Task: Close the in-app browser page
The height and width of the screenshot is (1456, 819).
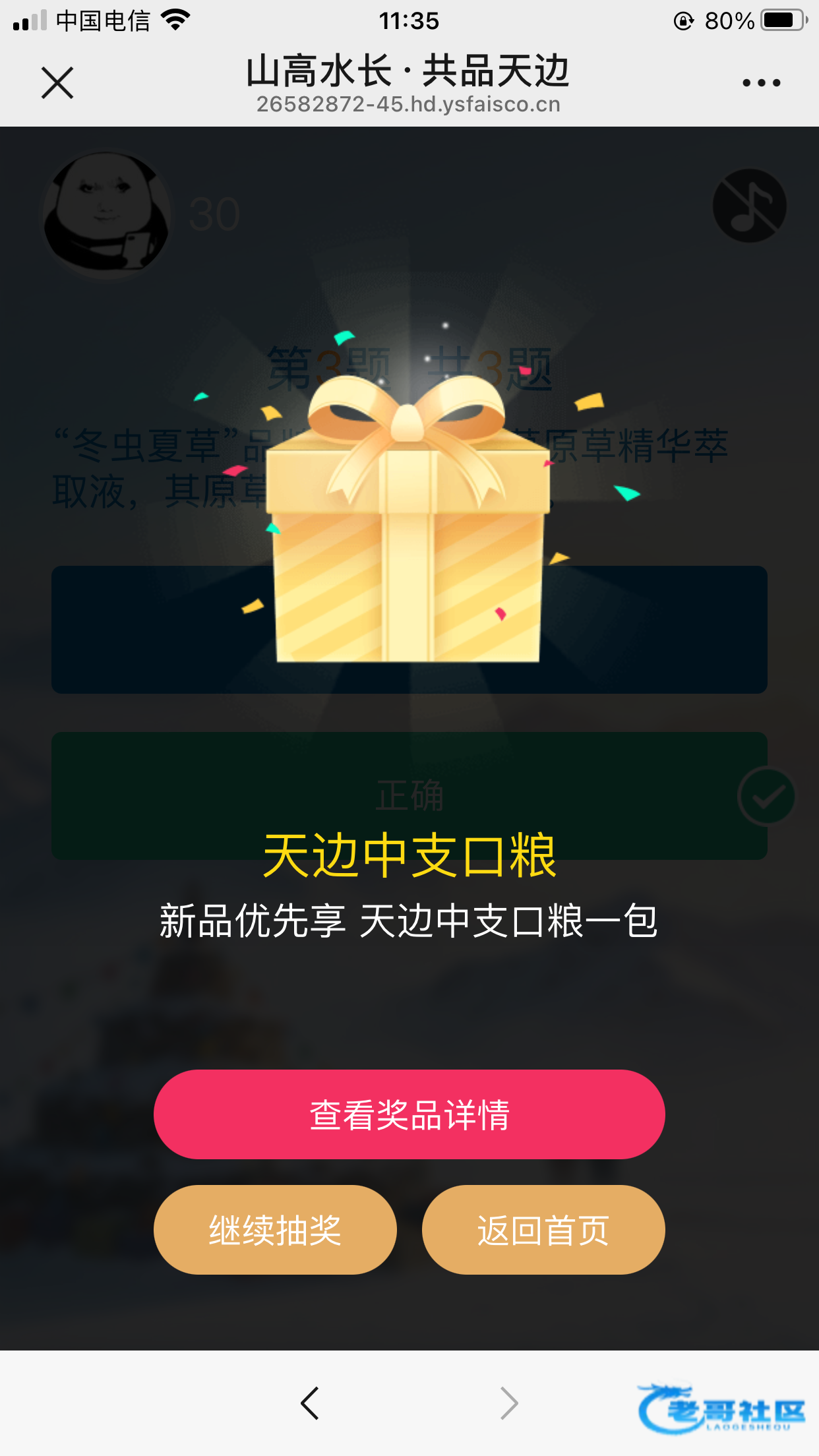Action: [57, 83]
